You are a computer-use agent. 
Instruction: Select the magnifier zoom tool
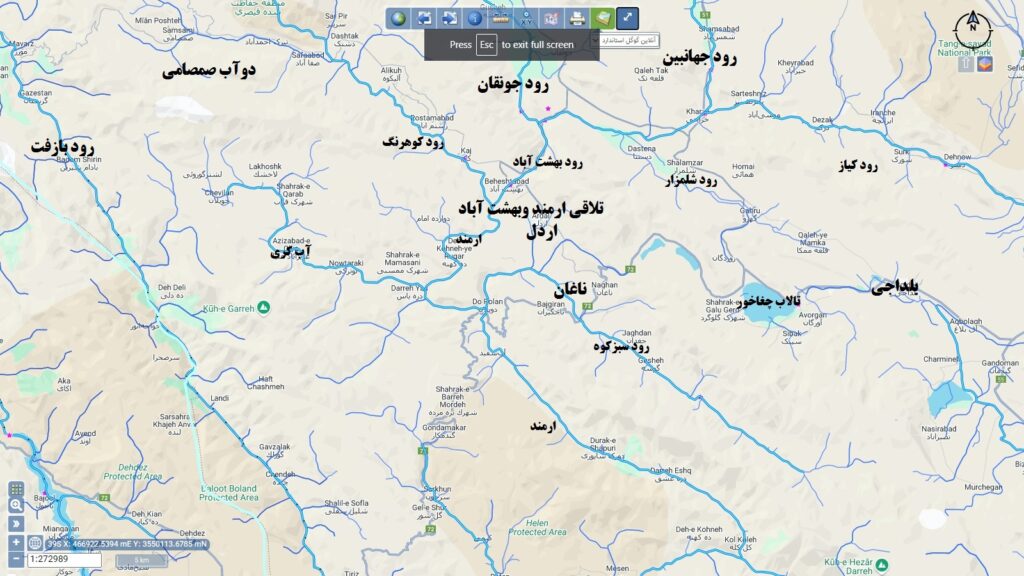[17, 506]
